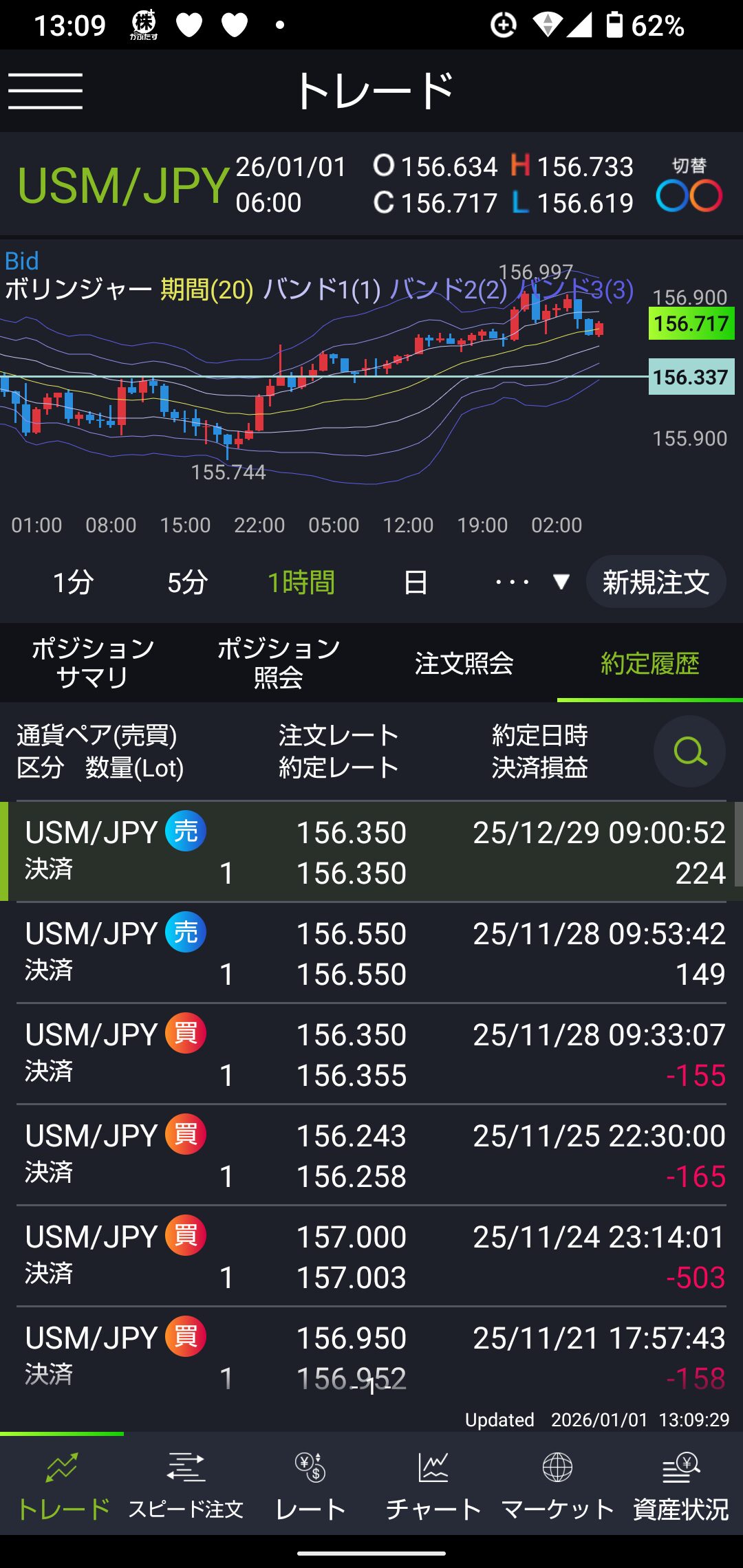Expand more timeframes dropdown arrow
This screenshot has height=1568, width=743.
coord(561,582)
